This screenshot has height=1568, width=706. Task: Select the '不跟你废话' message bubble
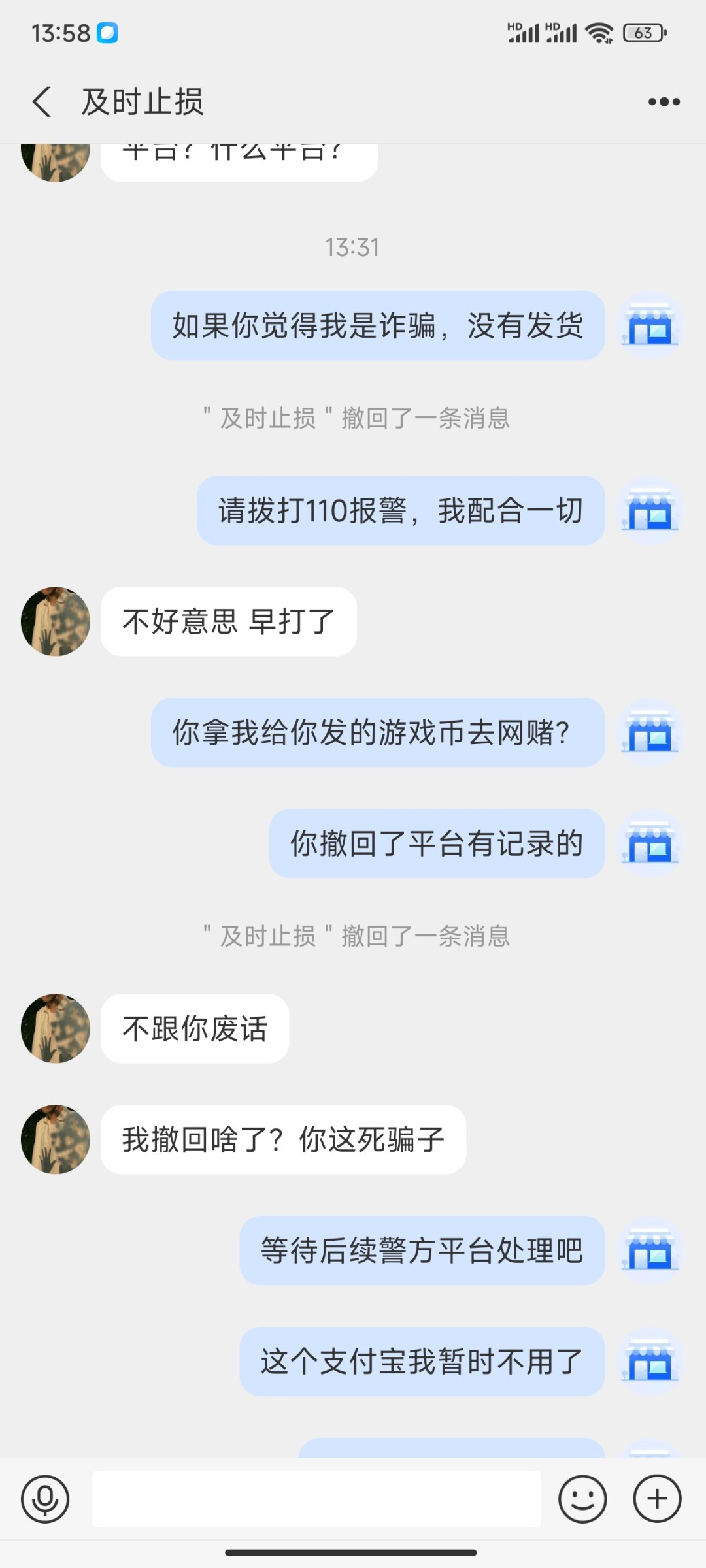[x=194, y=1028]
